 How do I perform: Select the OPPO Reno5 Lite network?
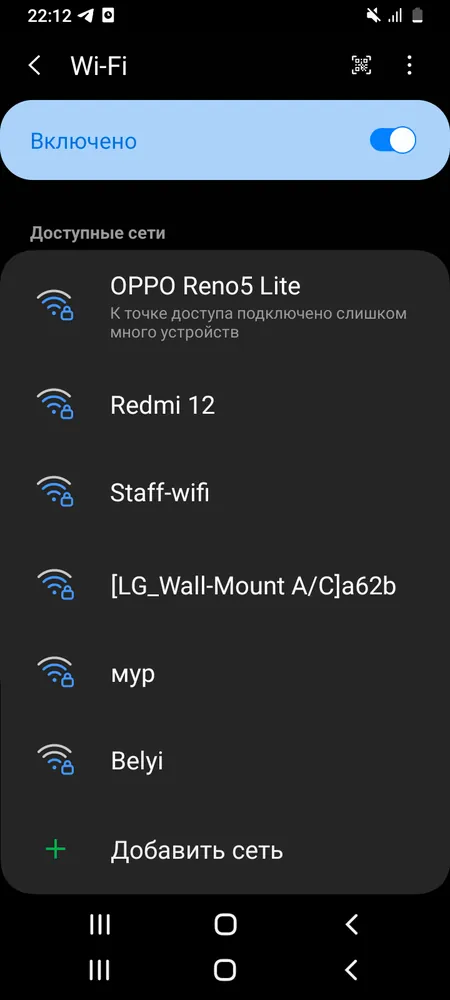click(225, 307)
